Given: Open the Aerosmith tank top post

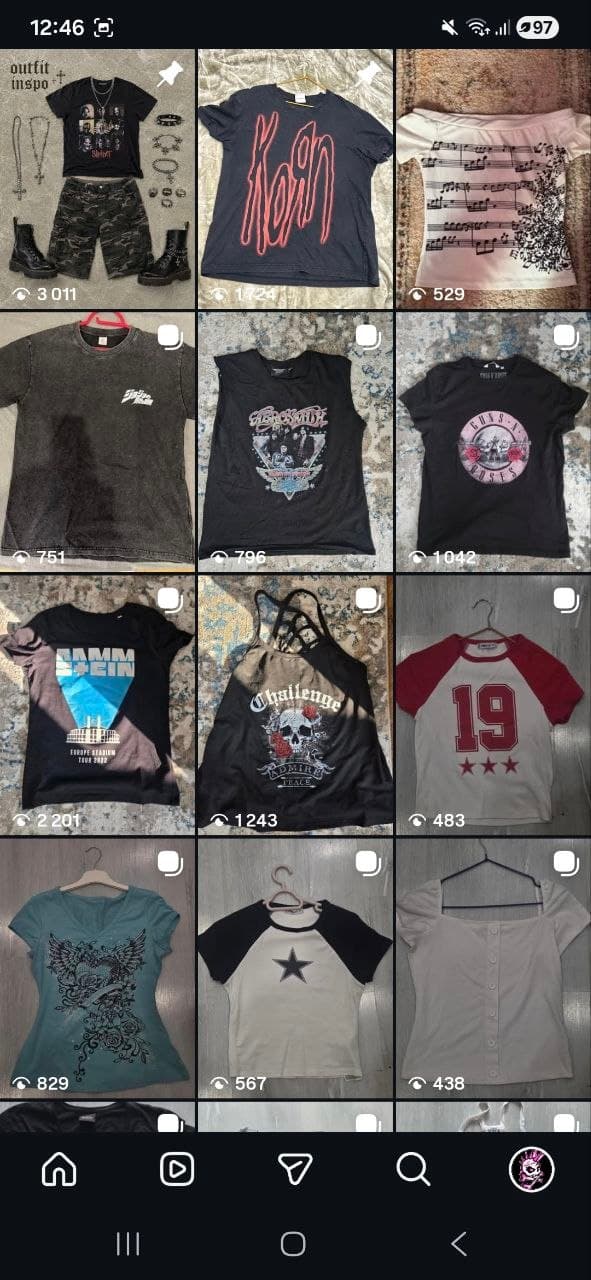Looking at the screenshot, I should [x=295, y=442].
